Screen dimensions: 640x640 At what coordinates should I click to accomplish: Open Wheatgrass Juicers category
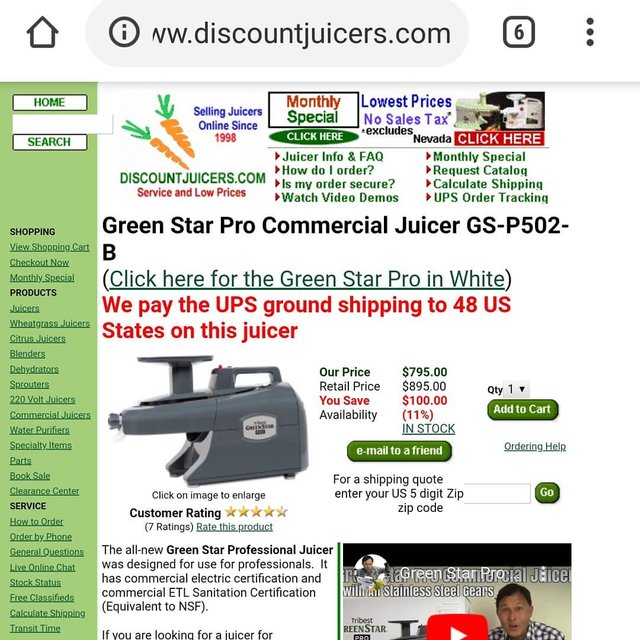(x=49, y=324)
